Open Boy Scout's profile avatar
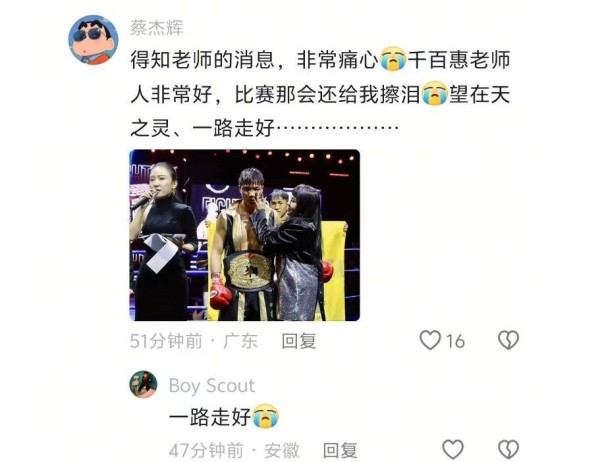600x462 pixels. click(x=143, y=384)
